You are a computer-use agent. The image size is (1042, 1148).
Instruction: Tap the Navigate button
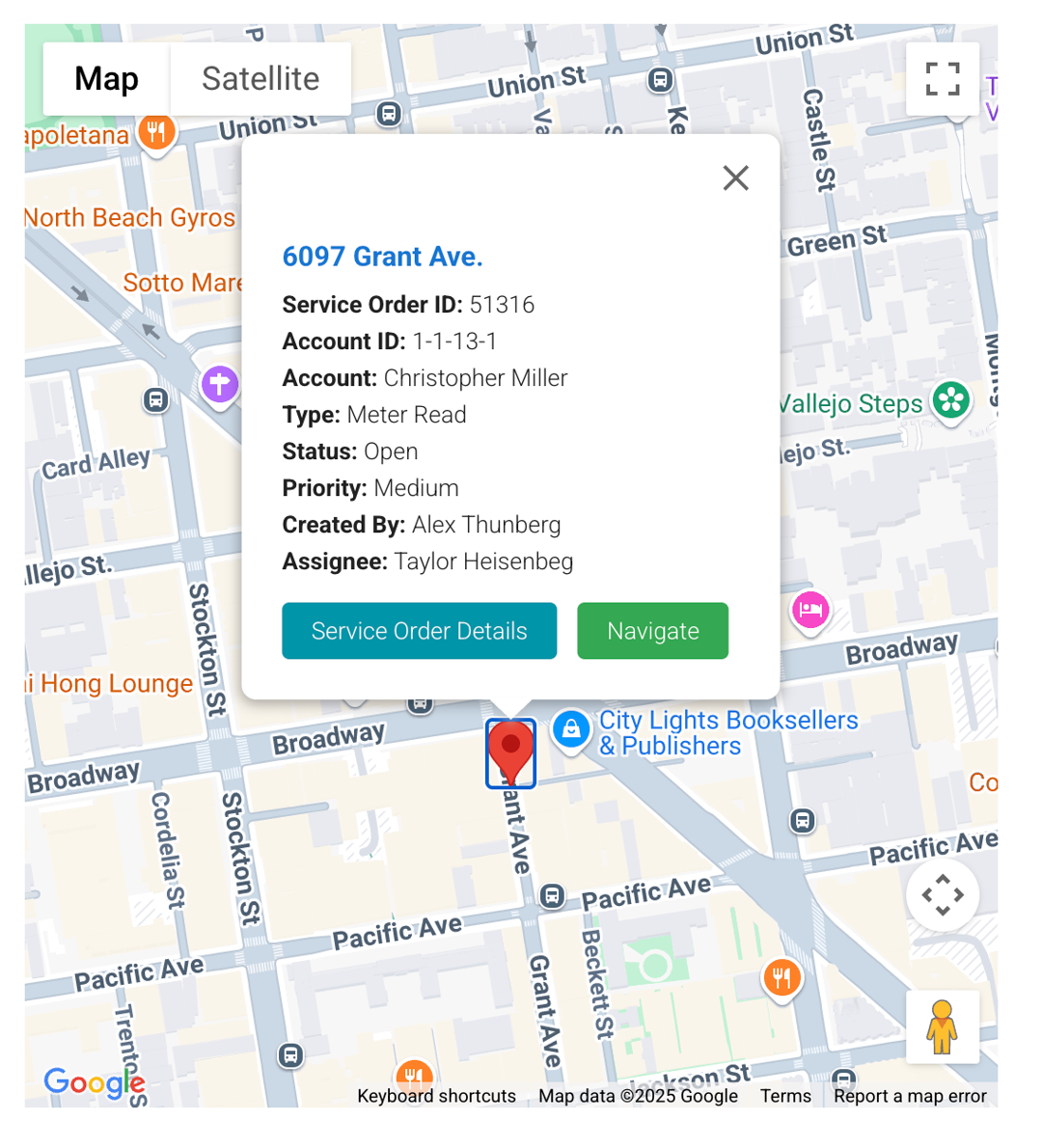tap(652, 631)
